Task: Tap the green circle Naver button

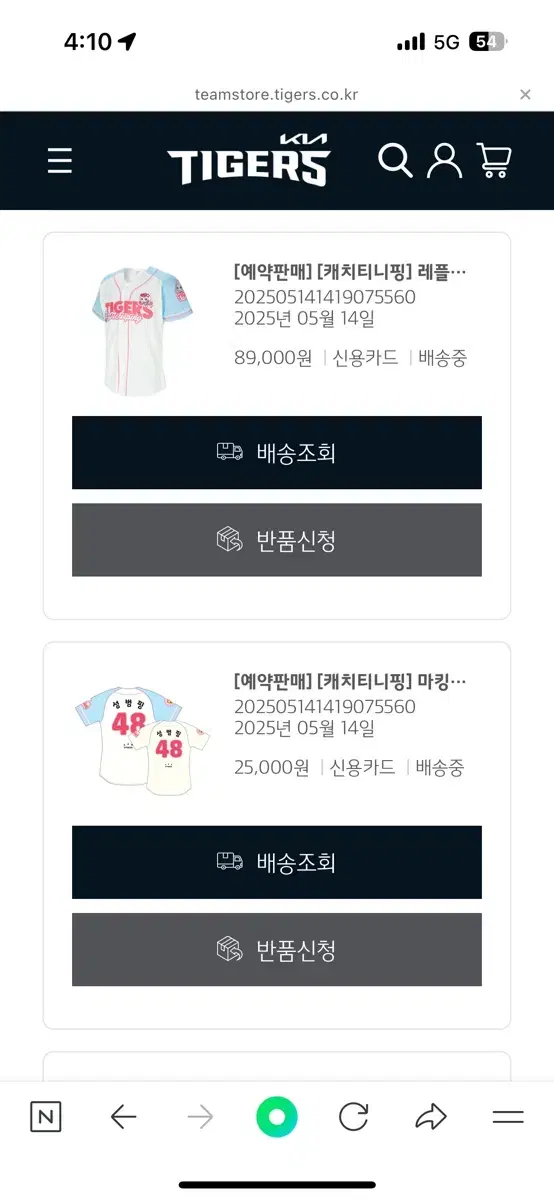Action: coord(277,1117)
